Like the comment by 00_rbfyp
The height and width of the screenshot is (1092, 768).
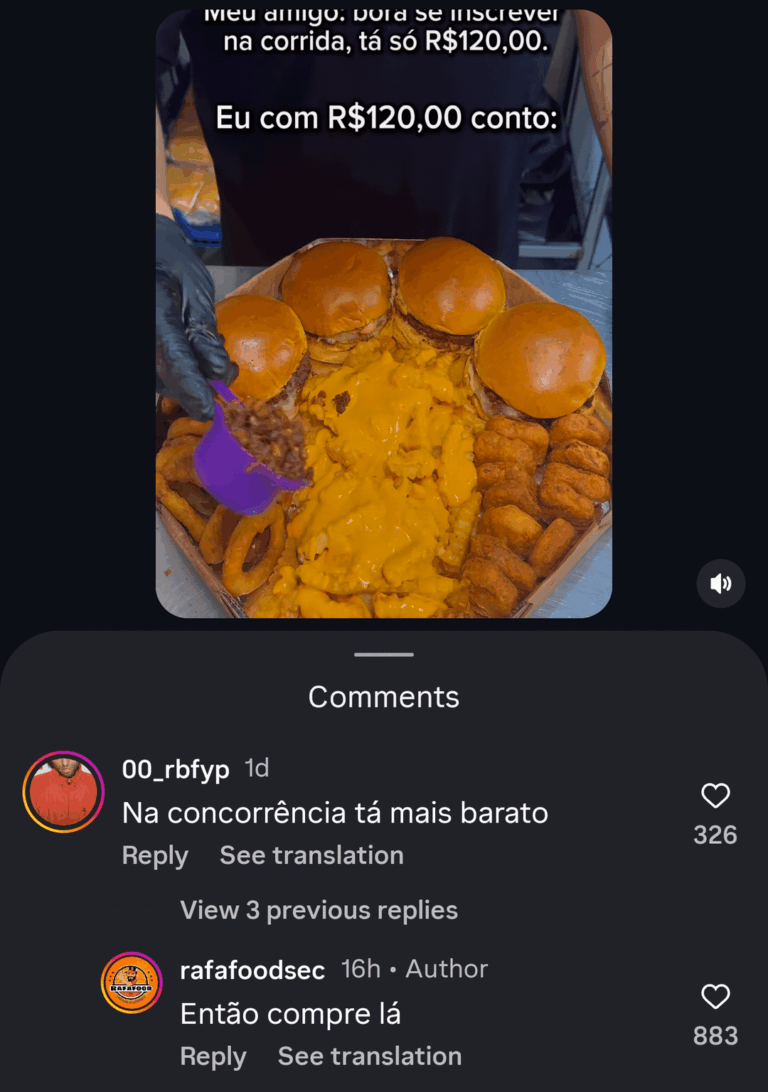[x=715, y=796]
